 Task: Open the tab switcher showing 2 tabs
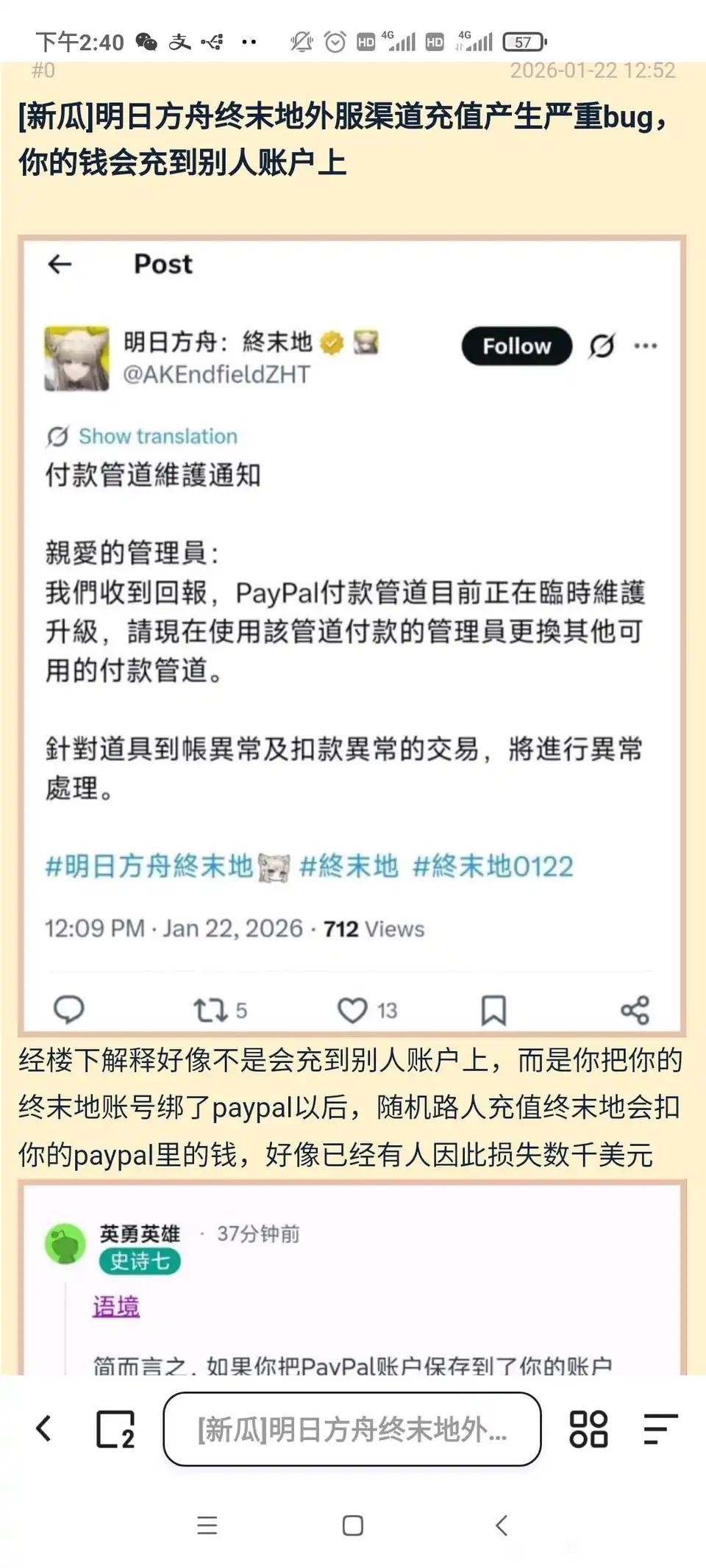coord(115,1429)
